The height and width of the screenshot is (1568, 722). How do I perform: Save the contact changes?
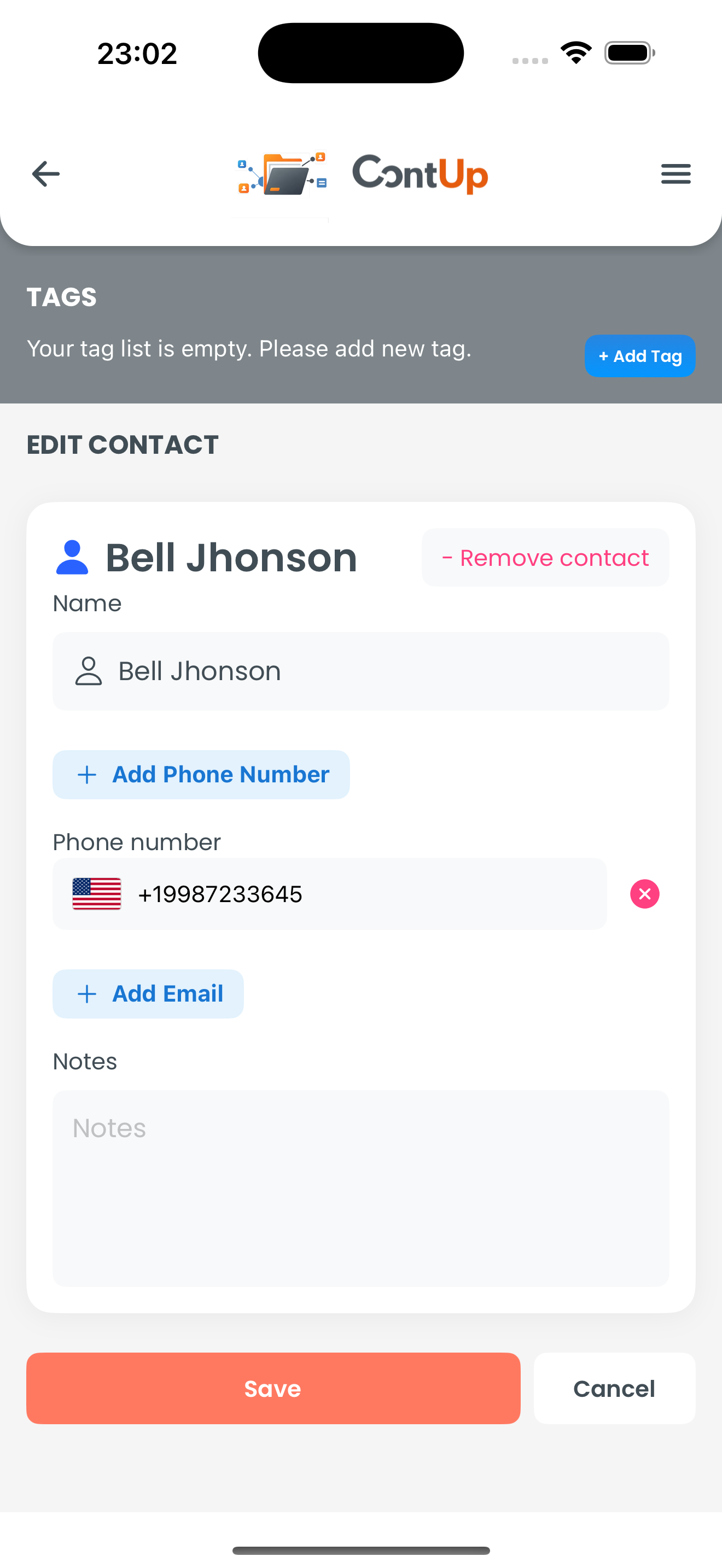click(x=273, y=1389)
